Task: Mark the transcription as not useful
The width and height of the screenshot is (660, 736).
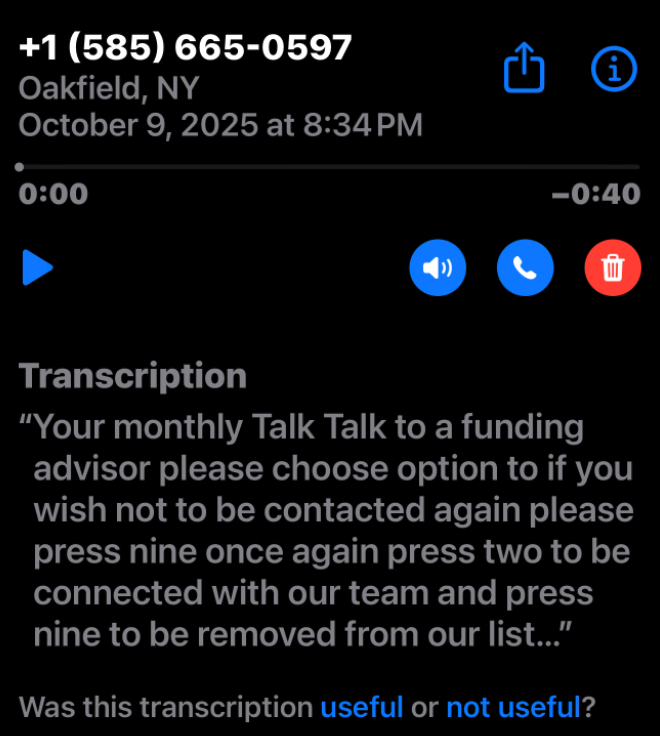Action: point(513,707)
